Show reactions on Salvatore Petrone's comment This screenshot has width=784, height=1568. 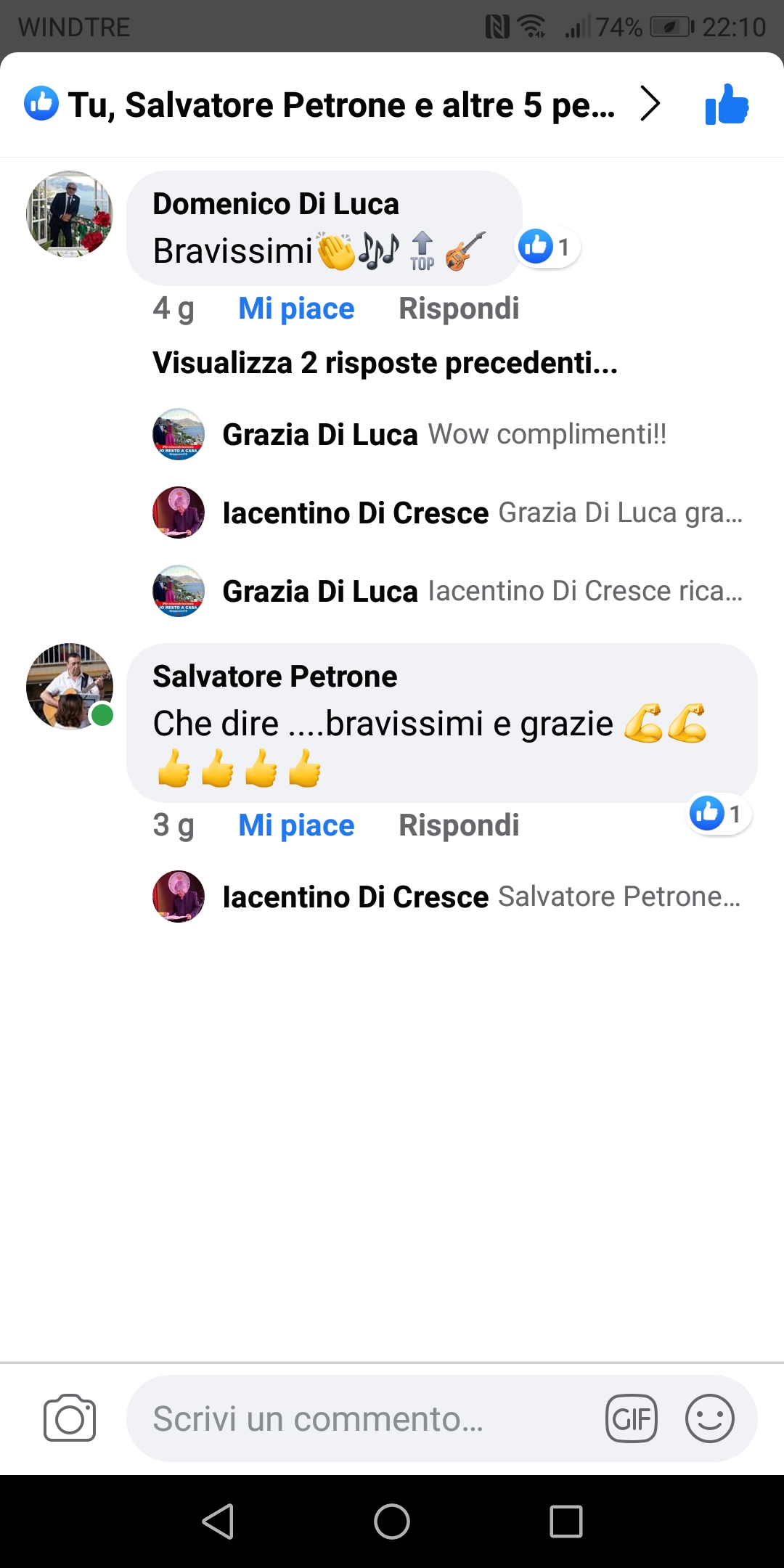pyautogui.click(x=719, y=814)
